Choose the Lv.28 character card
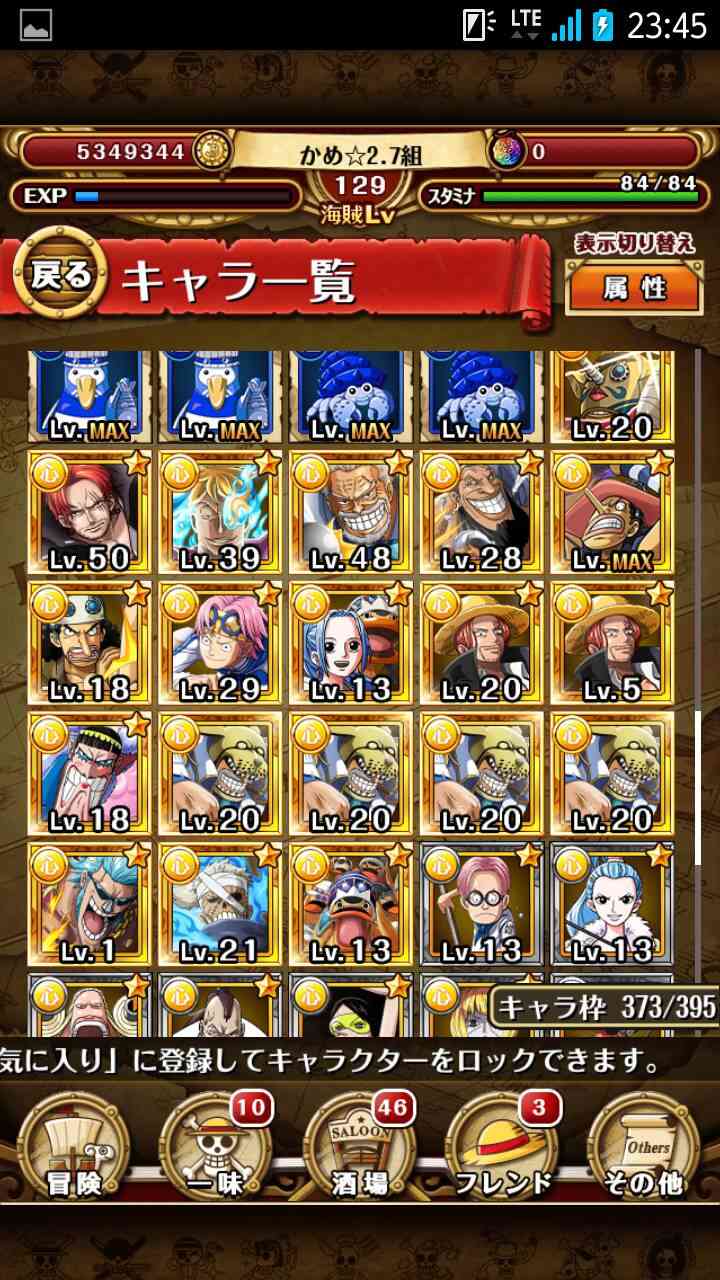The image size is (720, 1280). [x=482, y=512]
